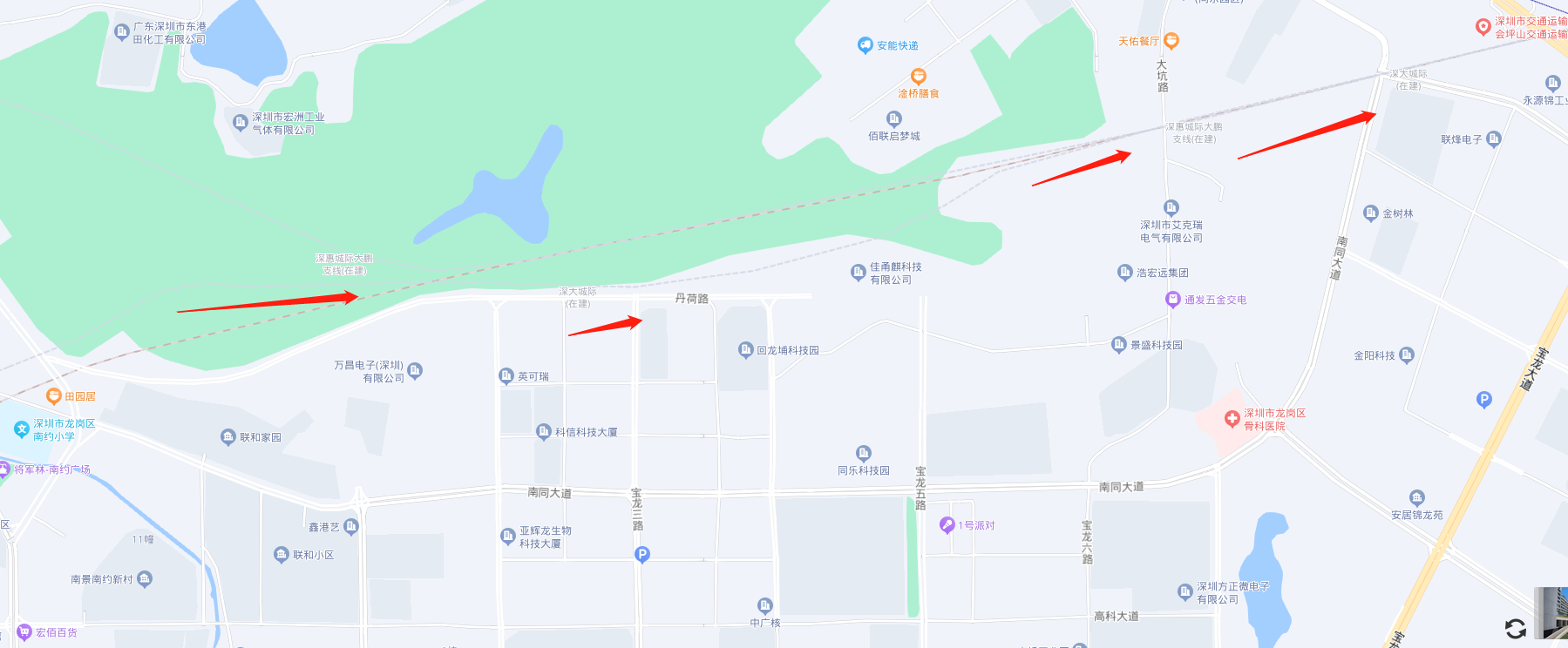
Task: Select the 联和家园 residence marker
Action: (228, 436)
